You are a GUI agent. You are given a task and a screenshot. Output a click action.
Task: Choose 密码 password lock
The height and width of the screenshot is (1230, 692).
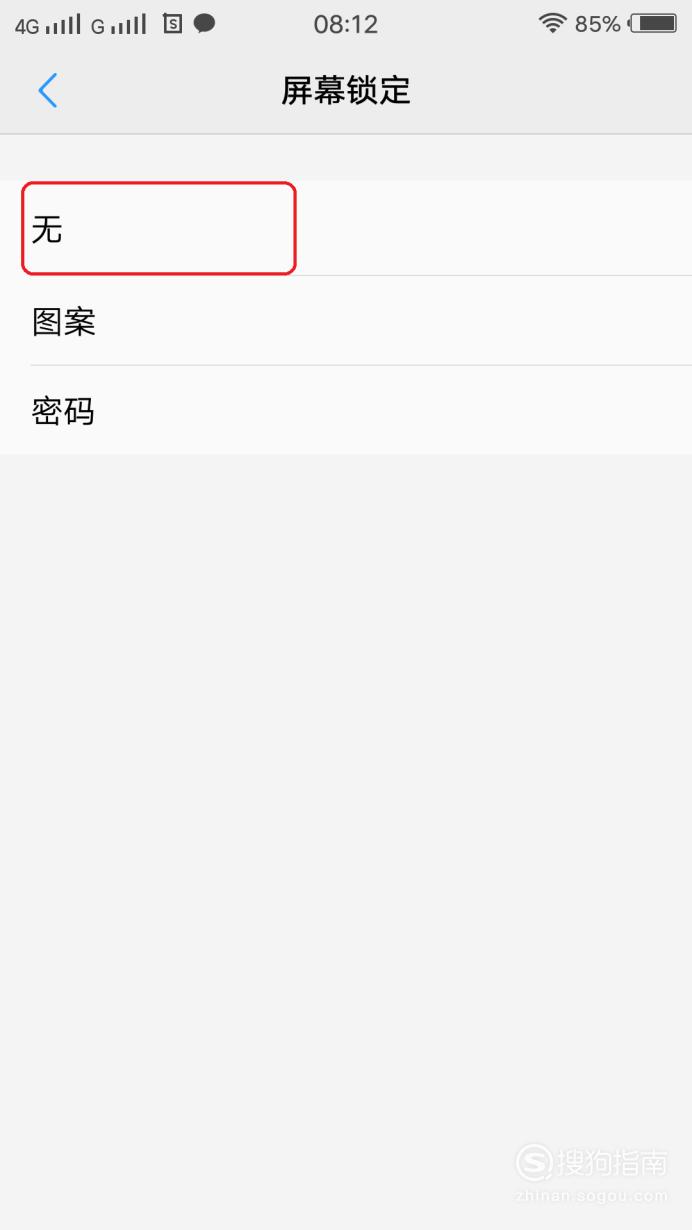pyautogui.click(x=346, y=410)
